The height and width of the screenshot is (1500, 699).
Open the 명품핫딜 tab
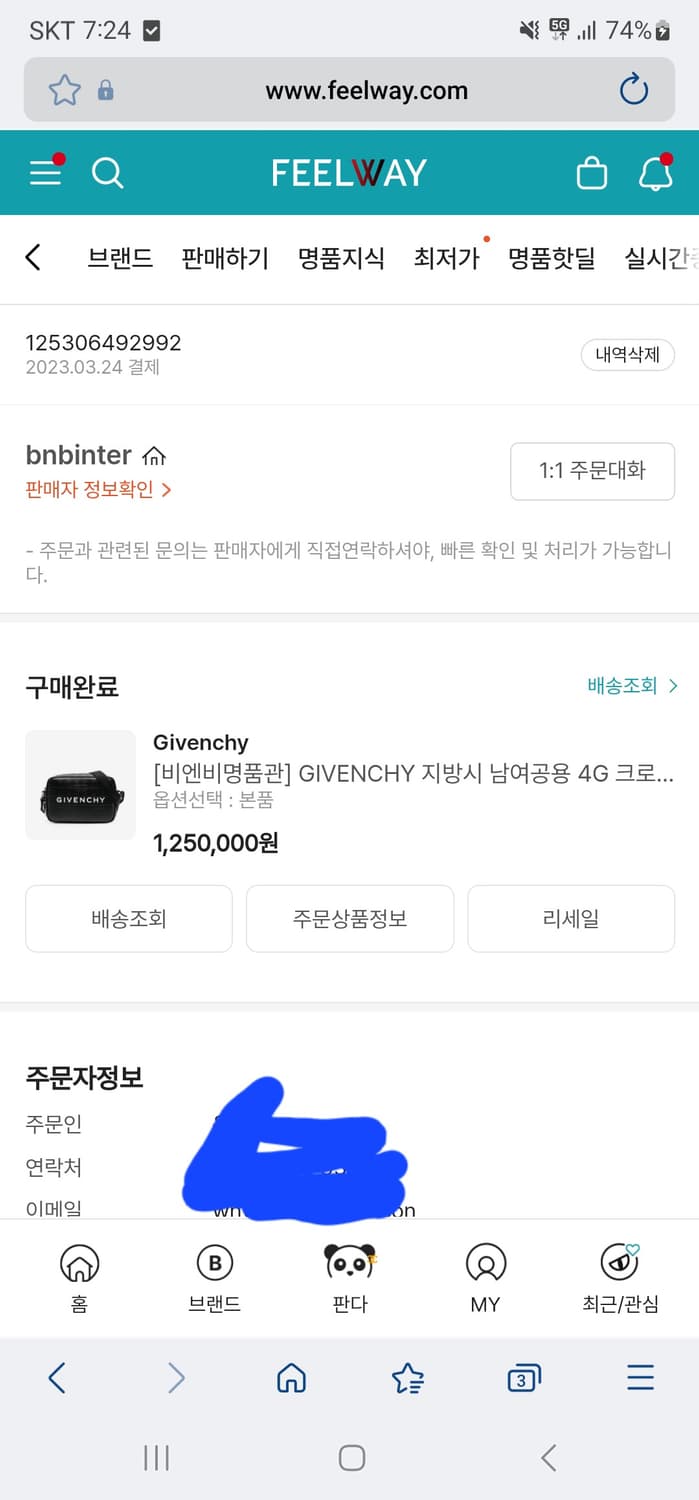[x=551, y=258]
